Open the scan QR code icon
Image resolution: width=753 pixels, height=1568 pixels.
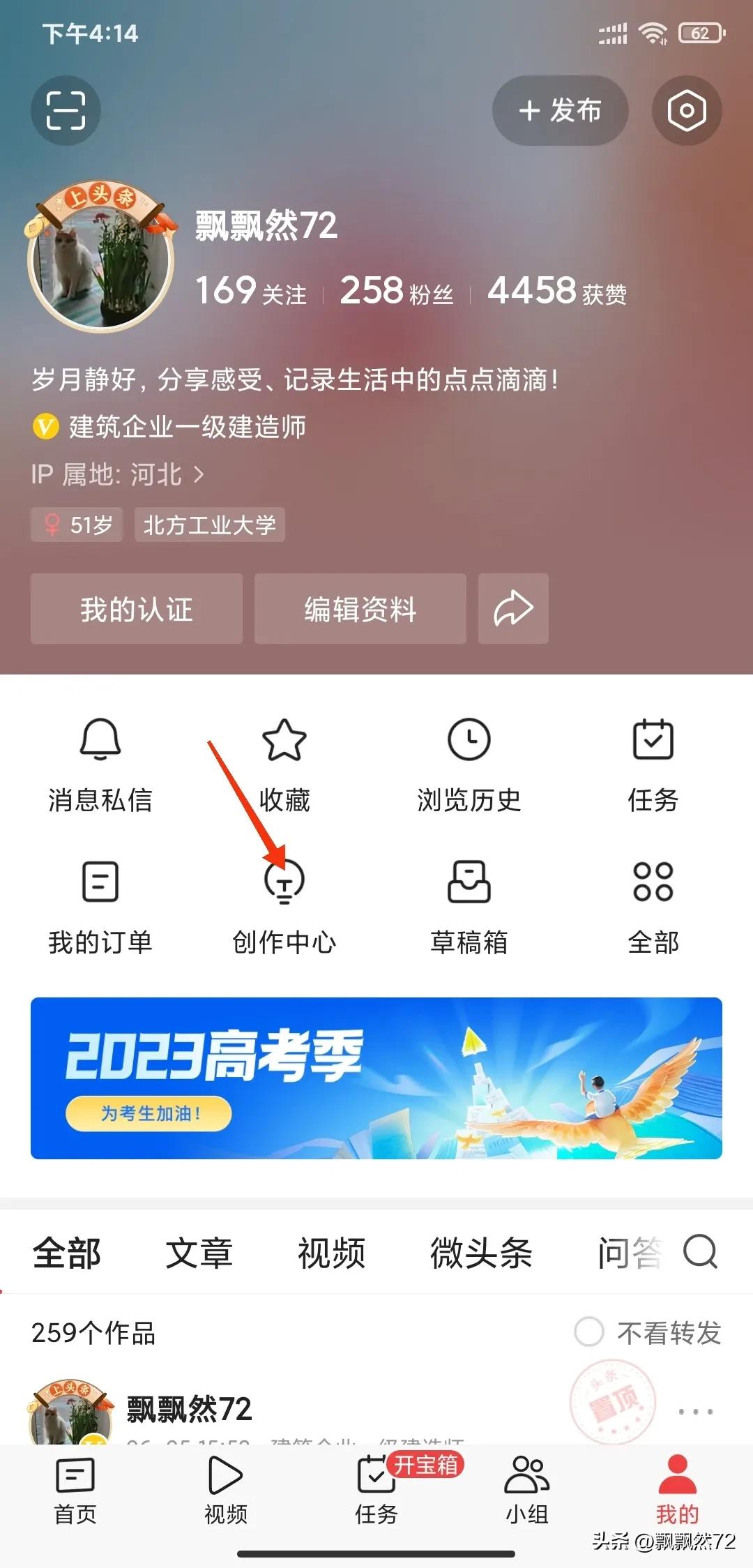coord(66,111)
